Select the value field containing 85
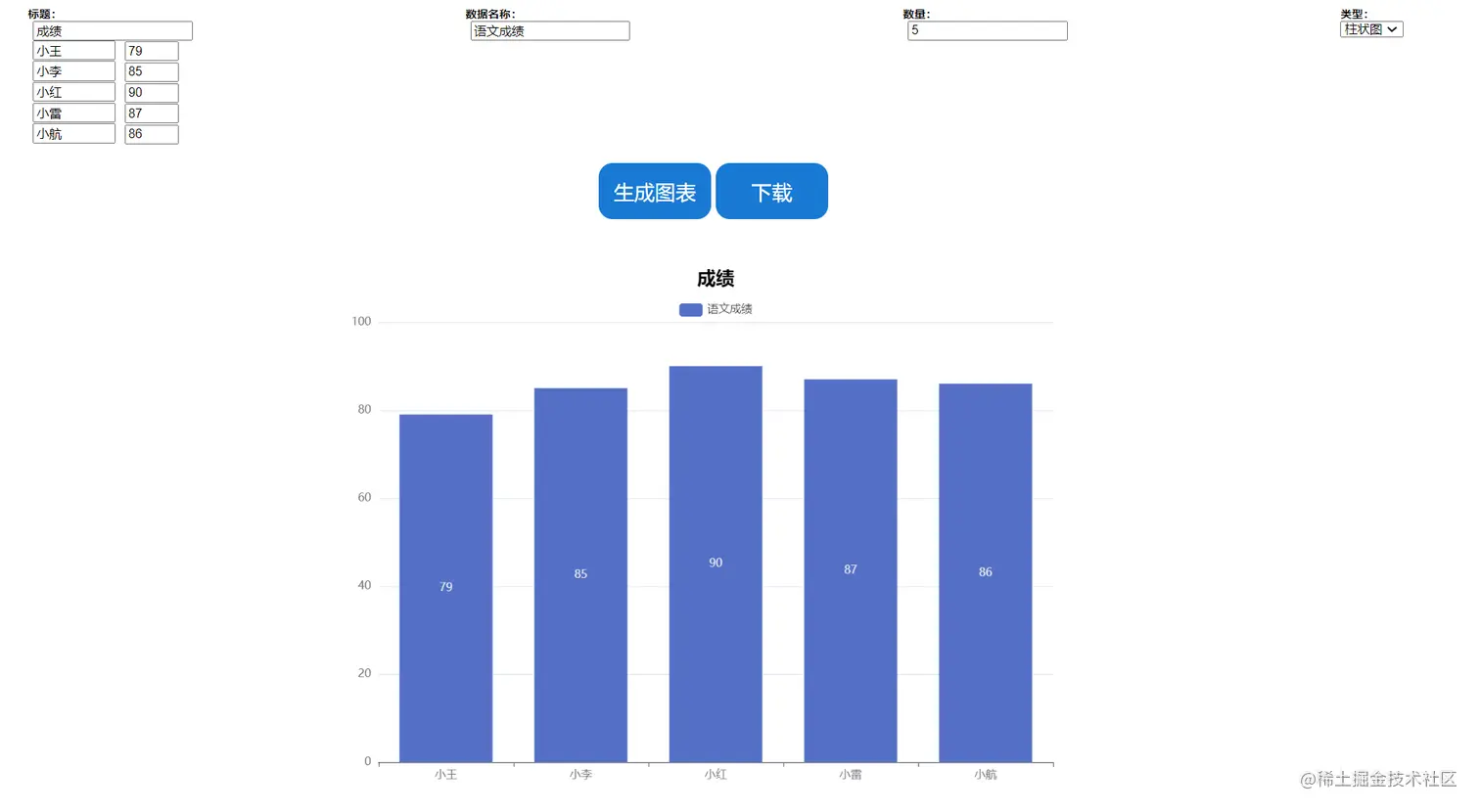Screen dimensions: 1480x812 coord(151,71)
